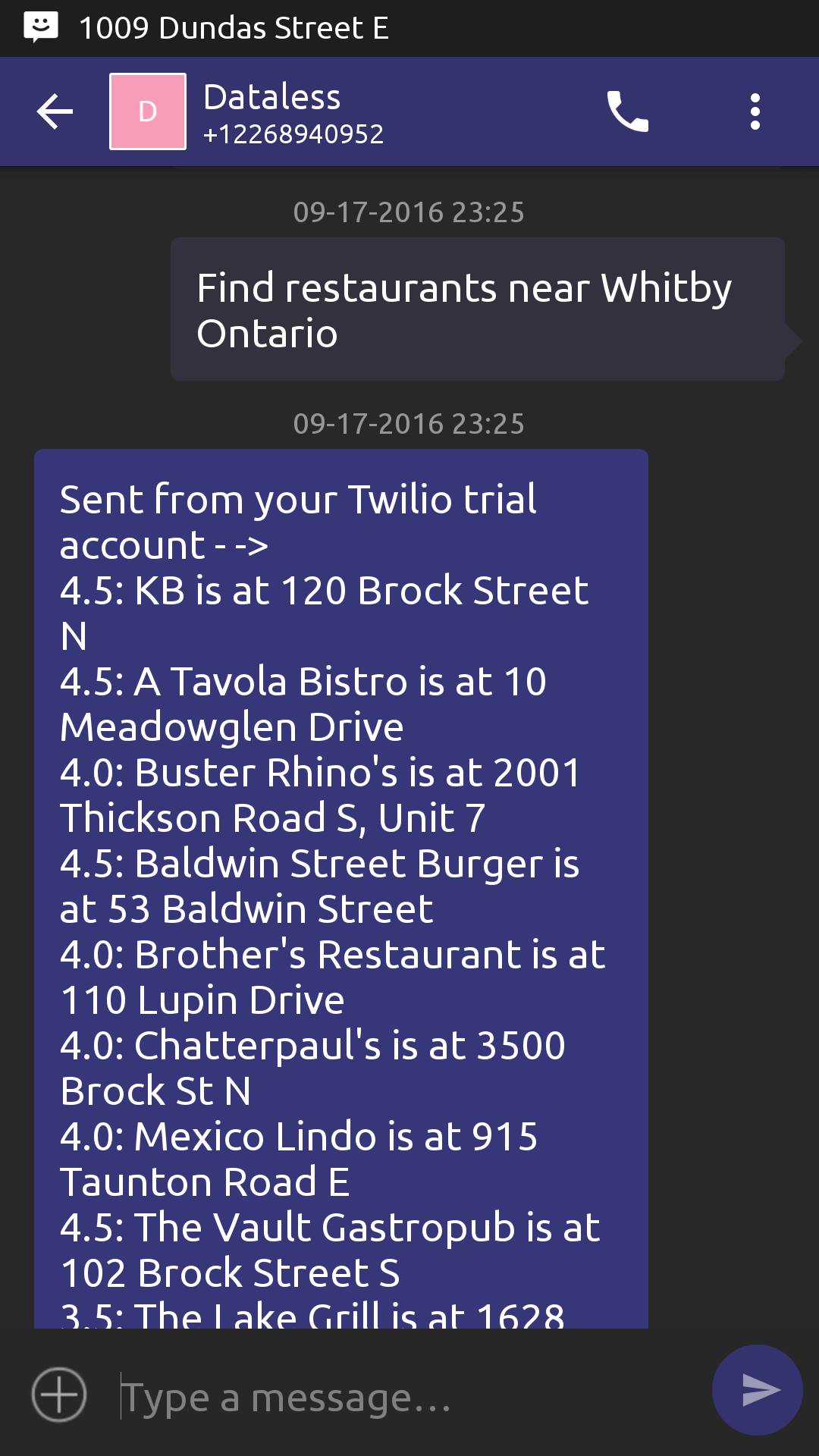Call the Dataless contact
Screen dimensions: 819x1456
(627, 111)
